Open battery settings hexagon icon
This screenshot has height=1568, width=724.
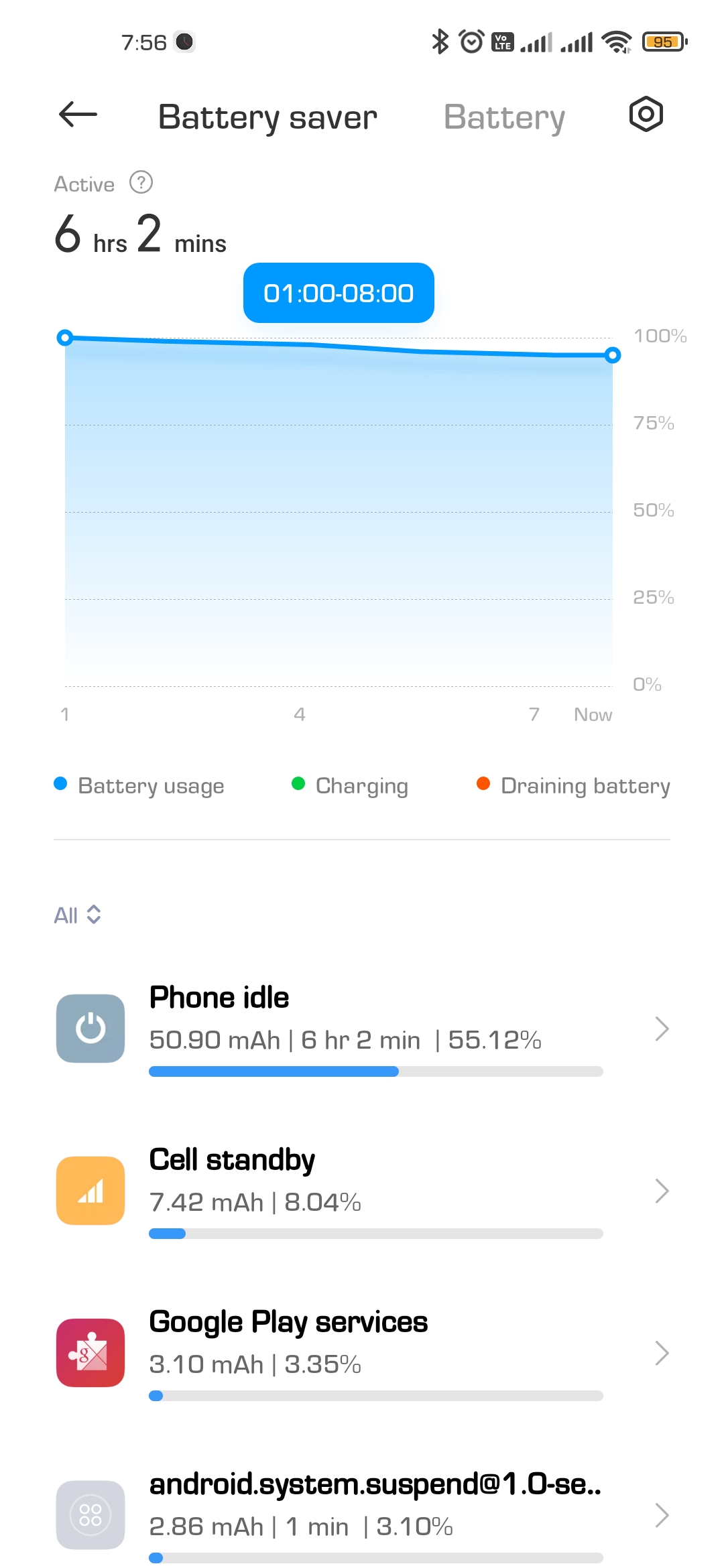pyautogui.click(x=646, y=114)
